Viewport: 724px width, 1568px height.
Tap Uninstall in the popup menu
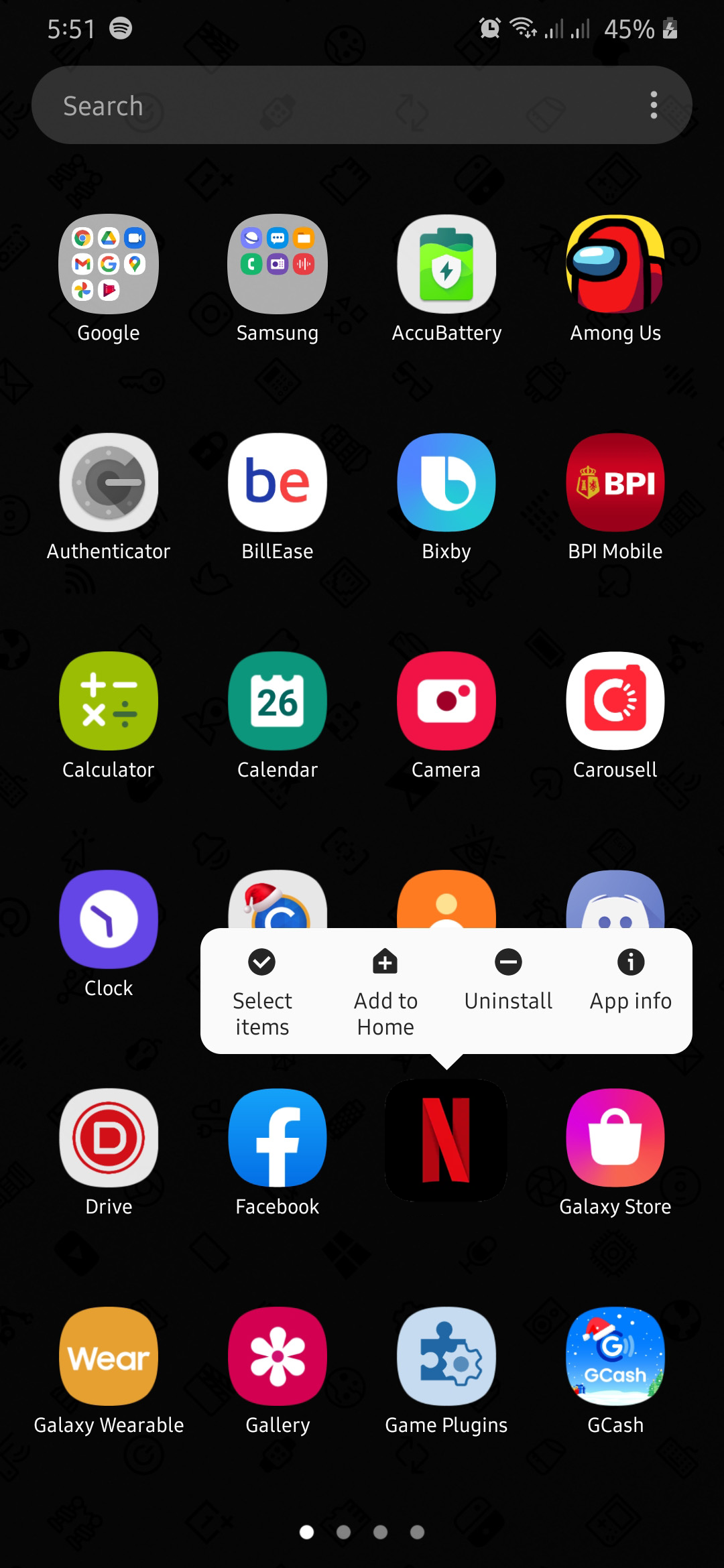508,981
